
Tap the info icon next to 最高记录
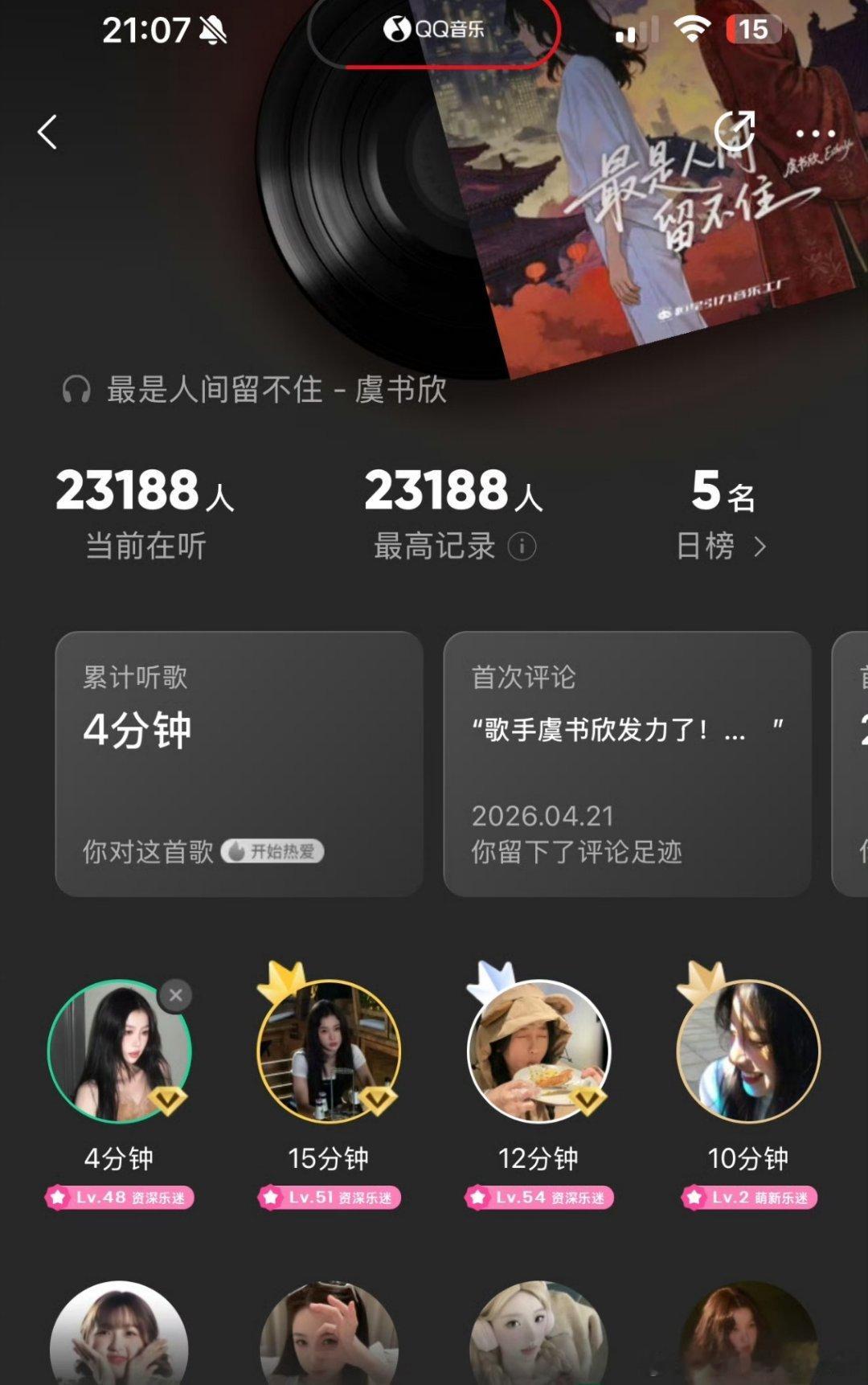coord(522,547)
